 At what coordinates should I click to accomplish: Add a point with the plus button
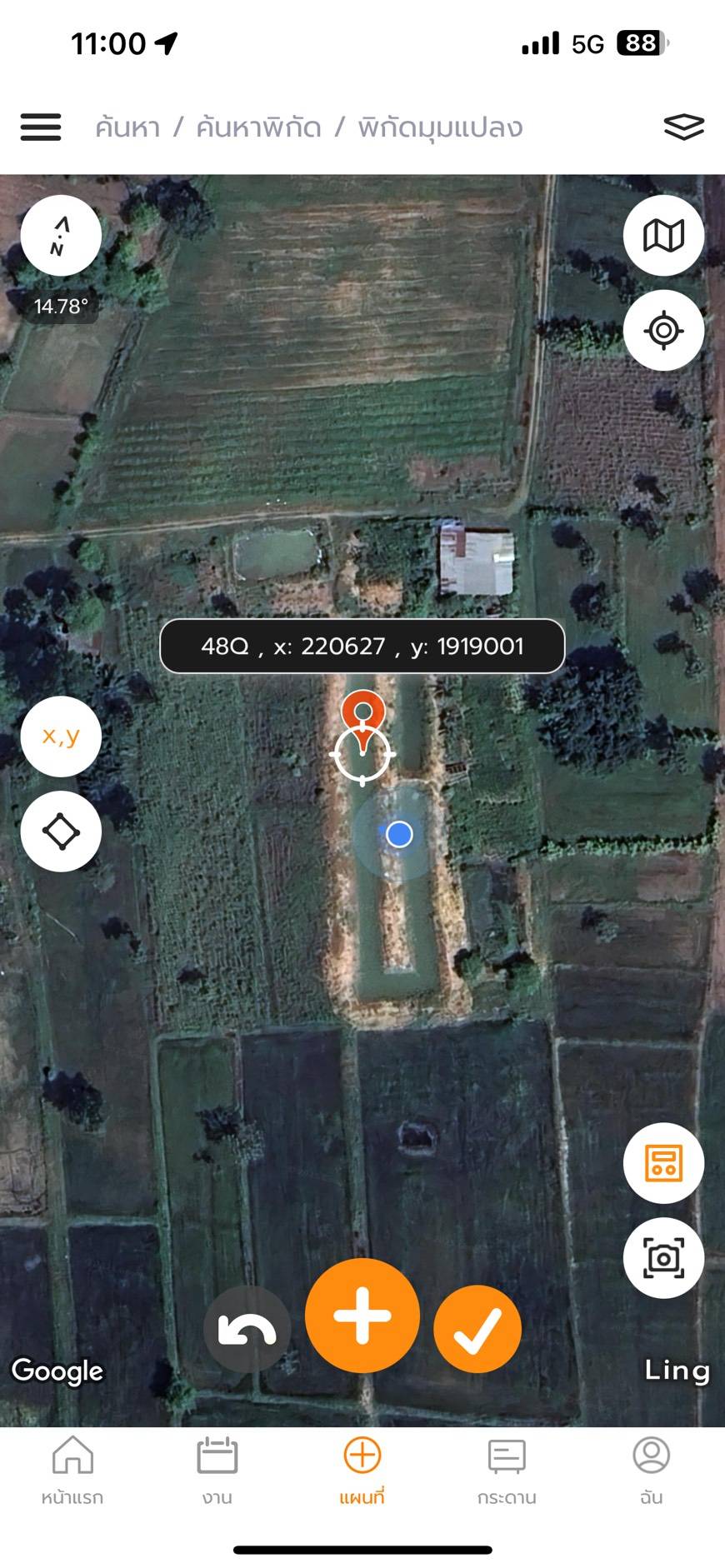(x=362, y=1316)
